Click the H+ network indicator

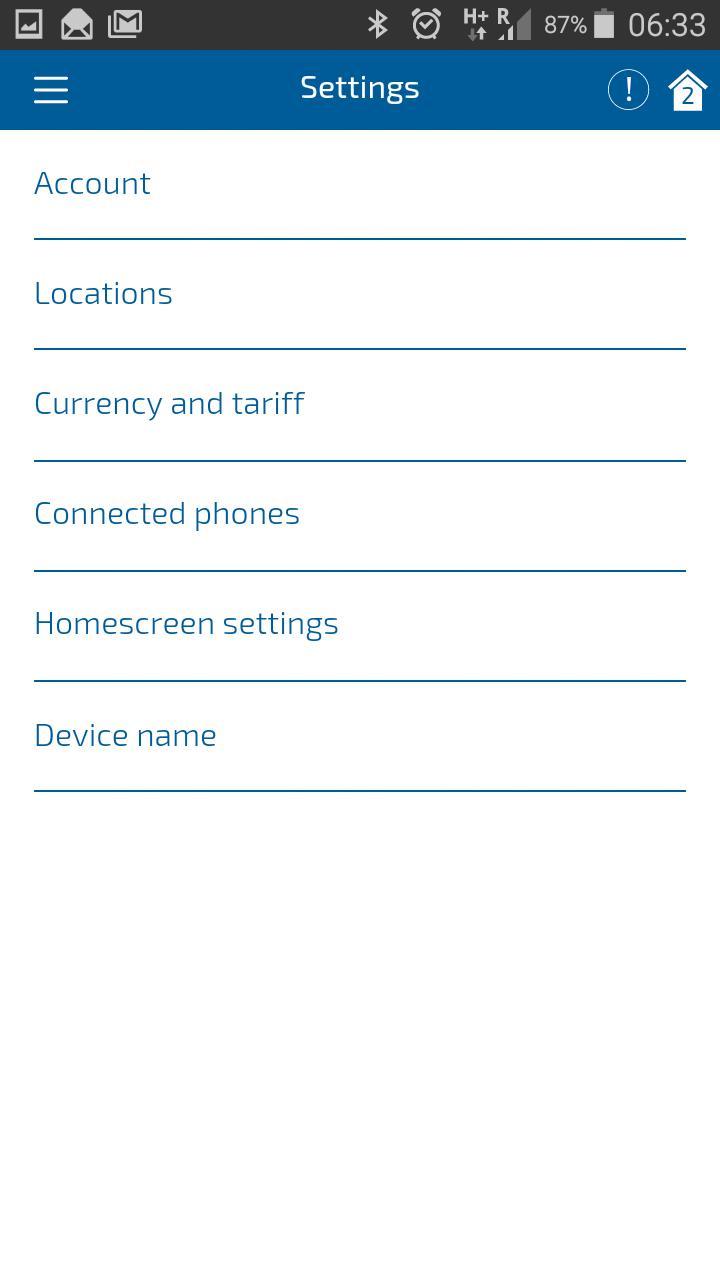(x=474, y=23)
